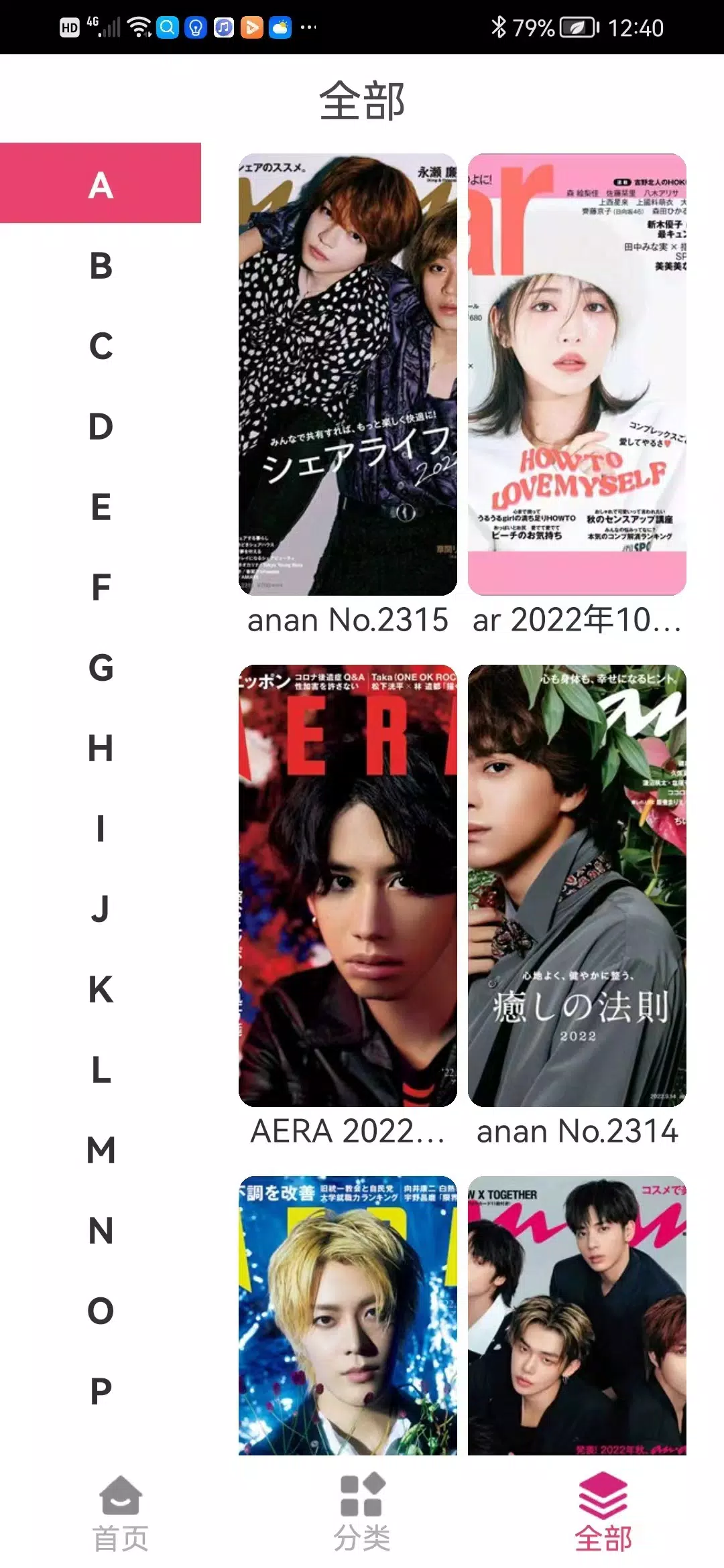724x1568 pixels.
Task: Select letter B in the alphabet index
Action: 101,265
